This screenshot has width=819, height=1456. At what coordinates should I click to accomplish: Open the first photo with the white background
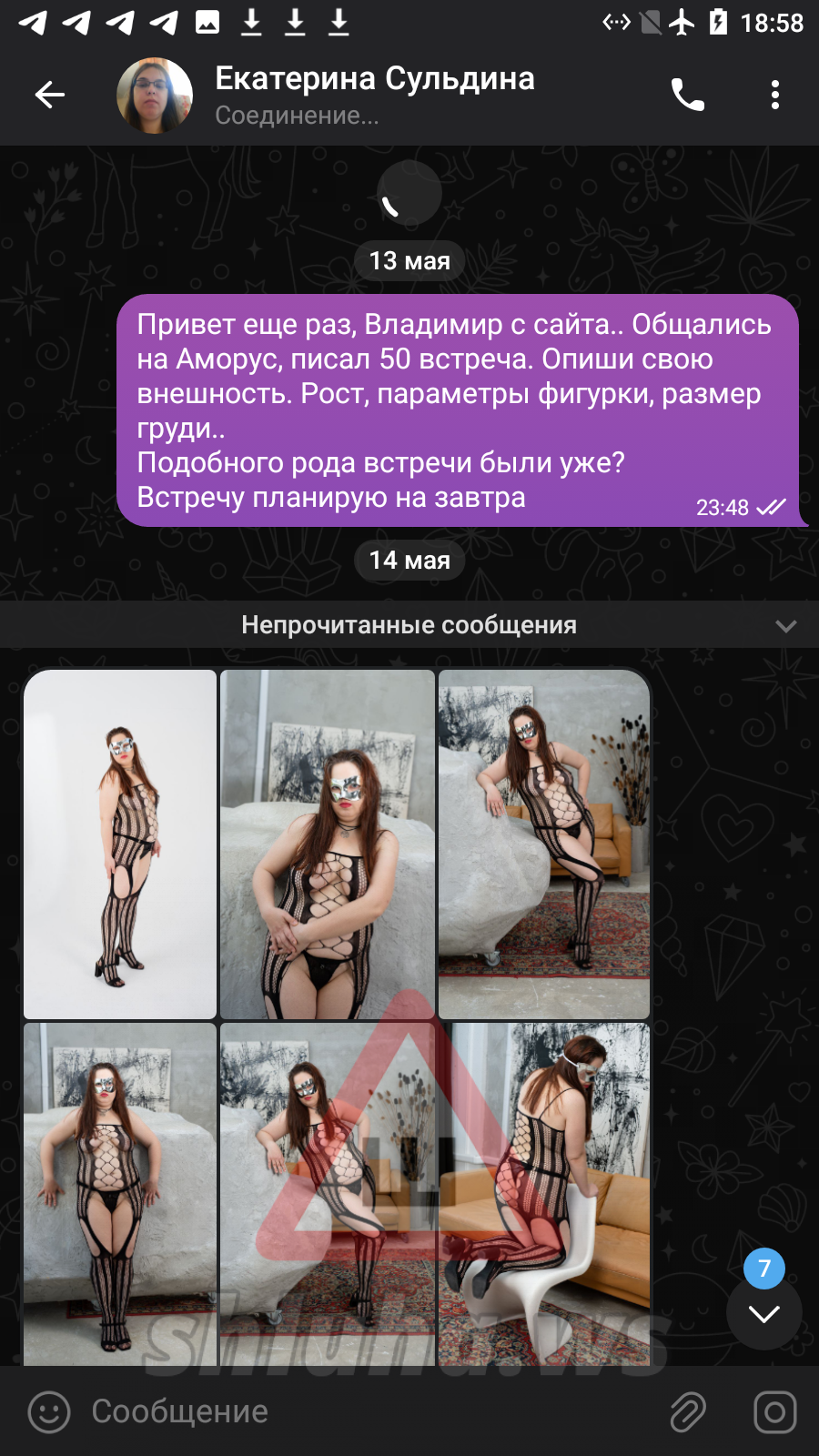pos(120,844)
